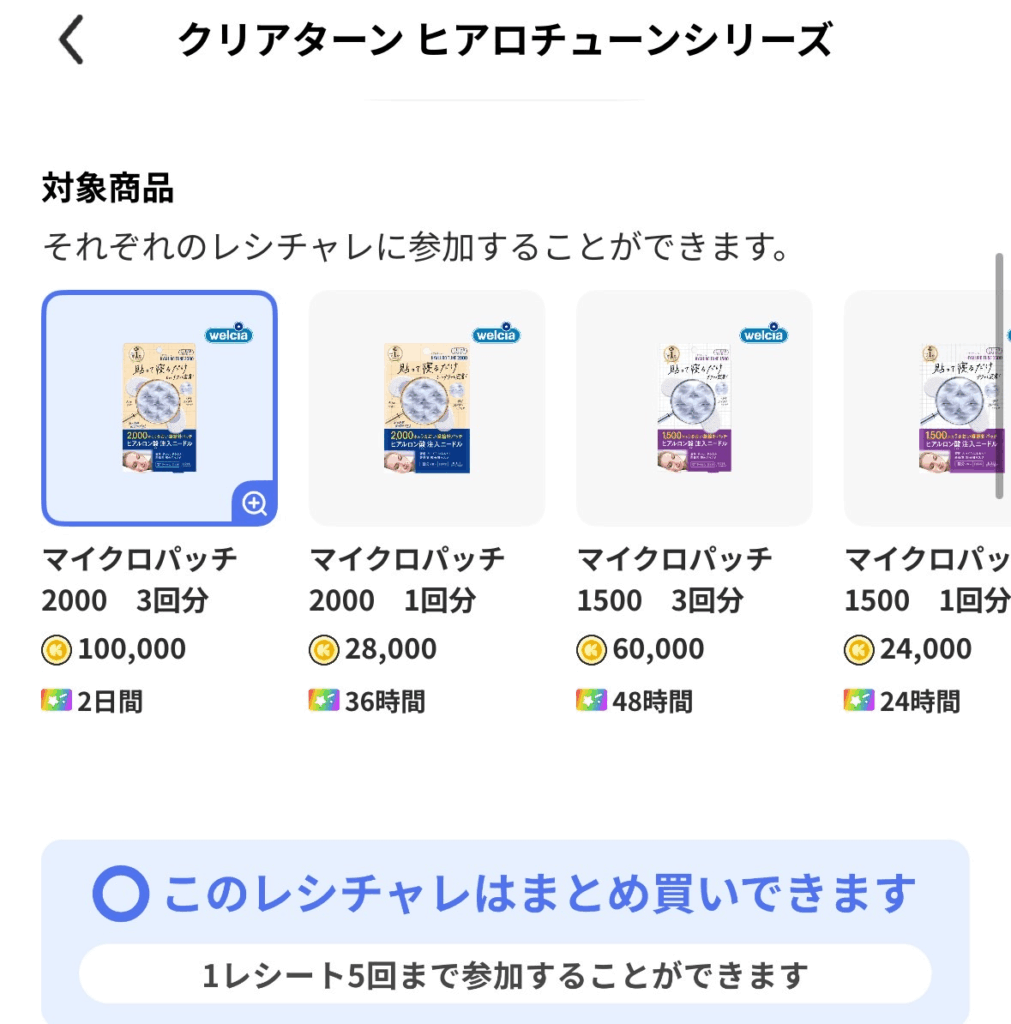This screenshot has height=1024, width=1011.
Task: Pick マイクロパッチ 1500 1回分 product card
Action: (x=925, y=407)
